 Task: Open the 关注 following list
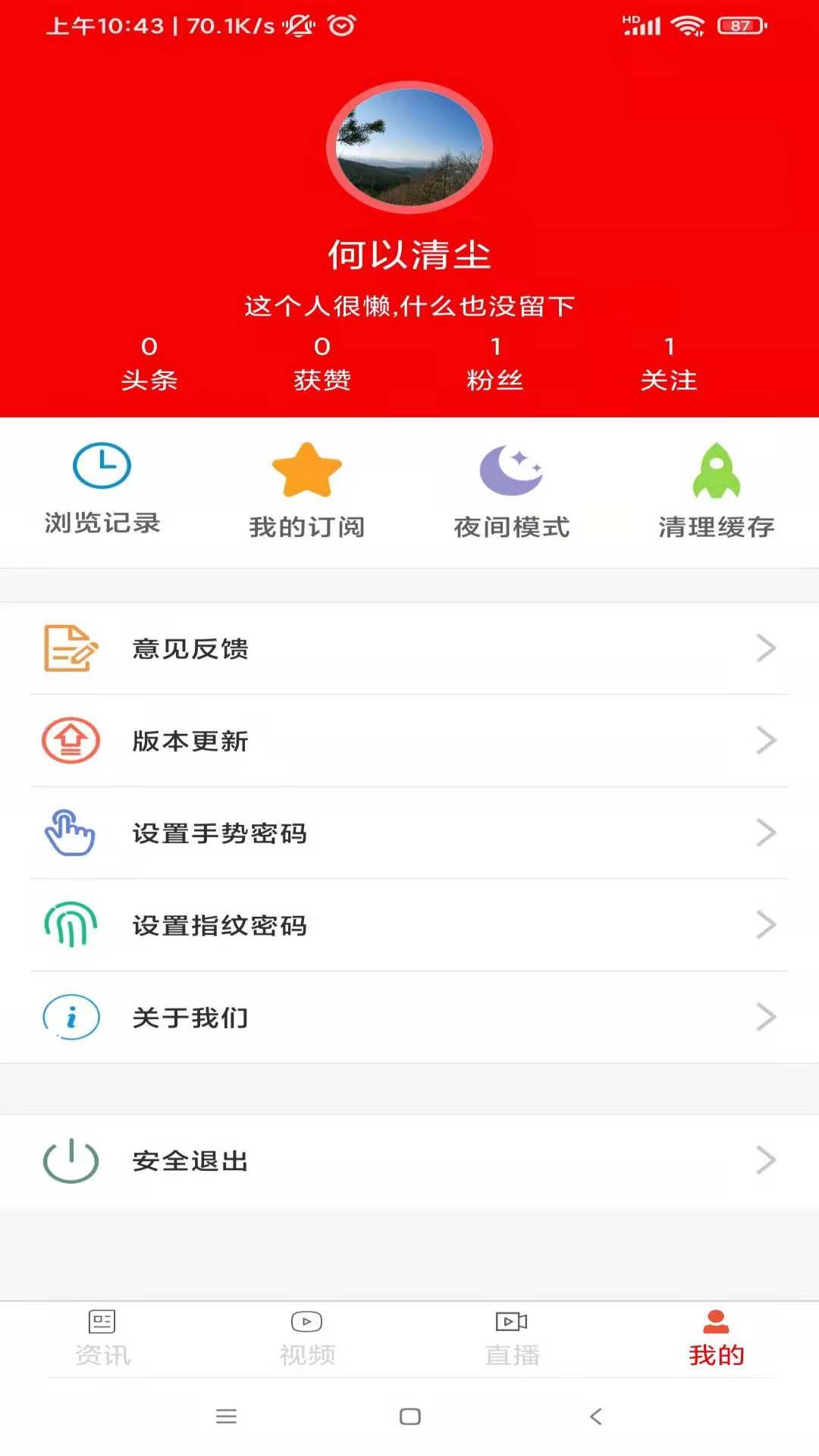[668, 364]
